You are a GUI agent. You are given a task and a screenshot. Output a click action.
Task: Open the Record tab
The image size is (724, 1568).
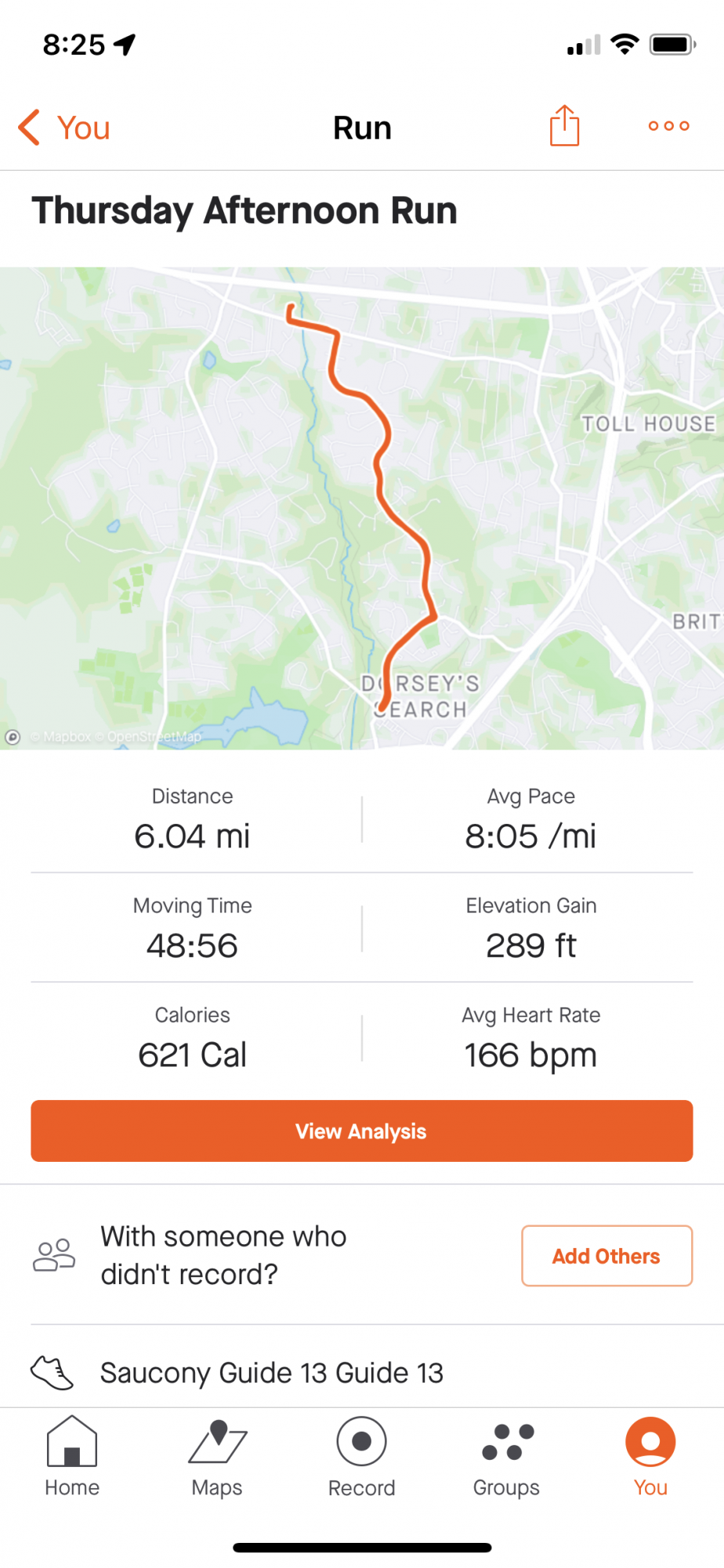[x=361, y=1458]
